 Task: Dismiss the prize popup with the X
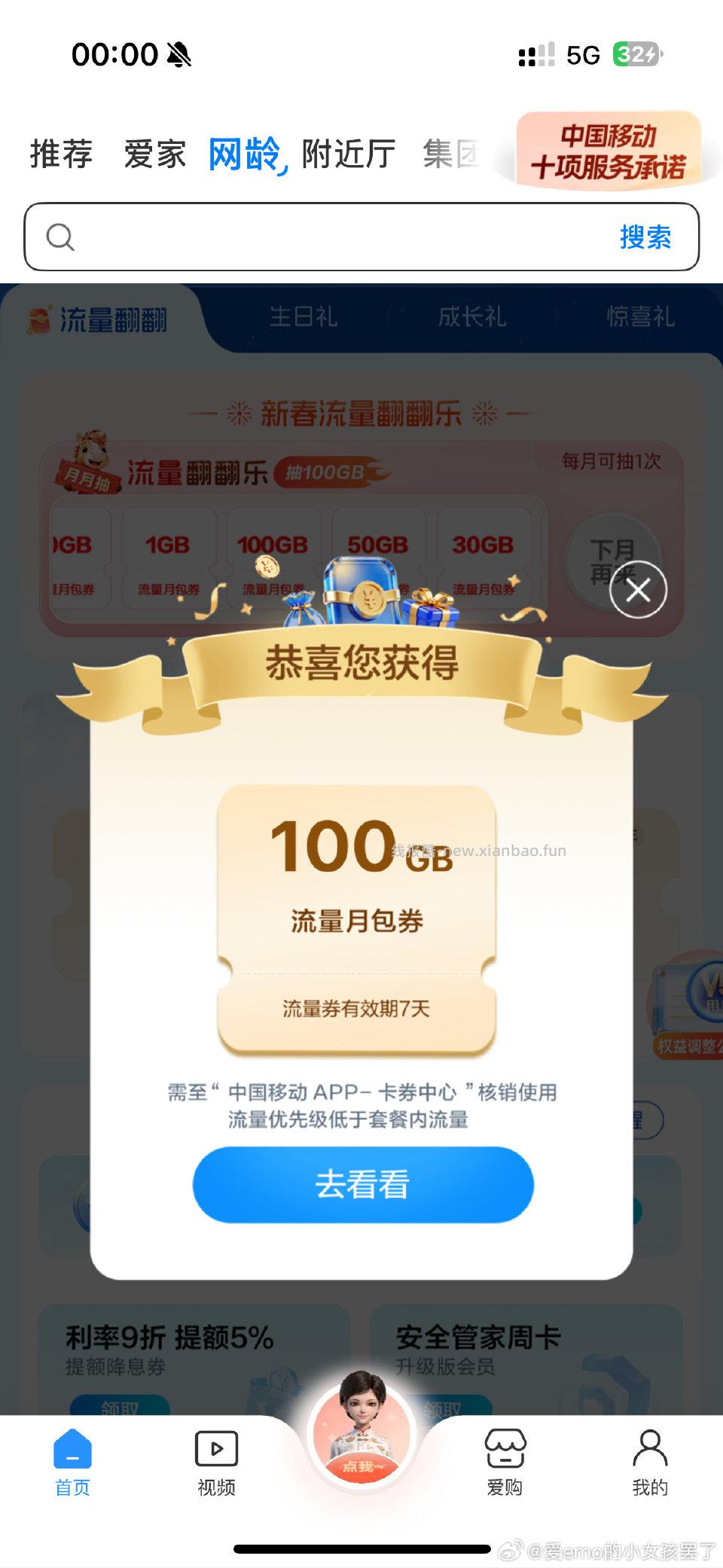[x=639, y=591]
